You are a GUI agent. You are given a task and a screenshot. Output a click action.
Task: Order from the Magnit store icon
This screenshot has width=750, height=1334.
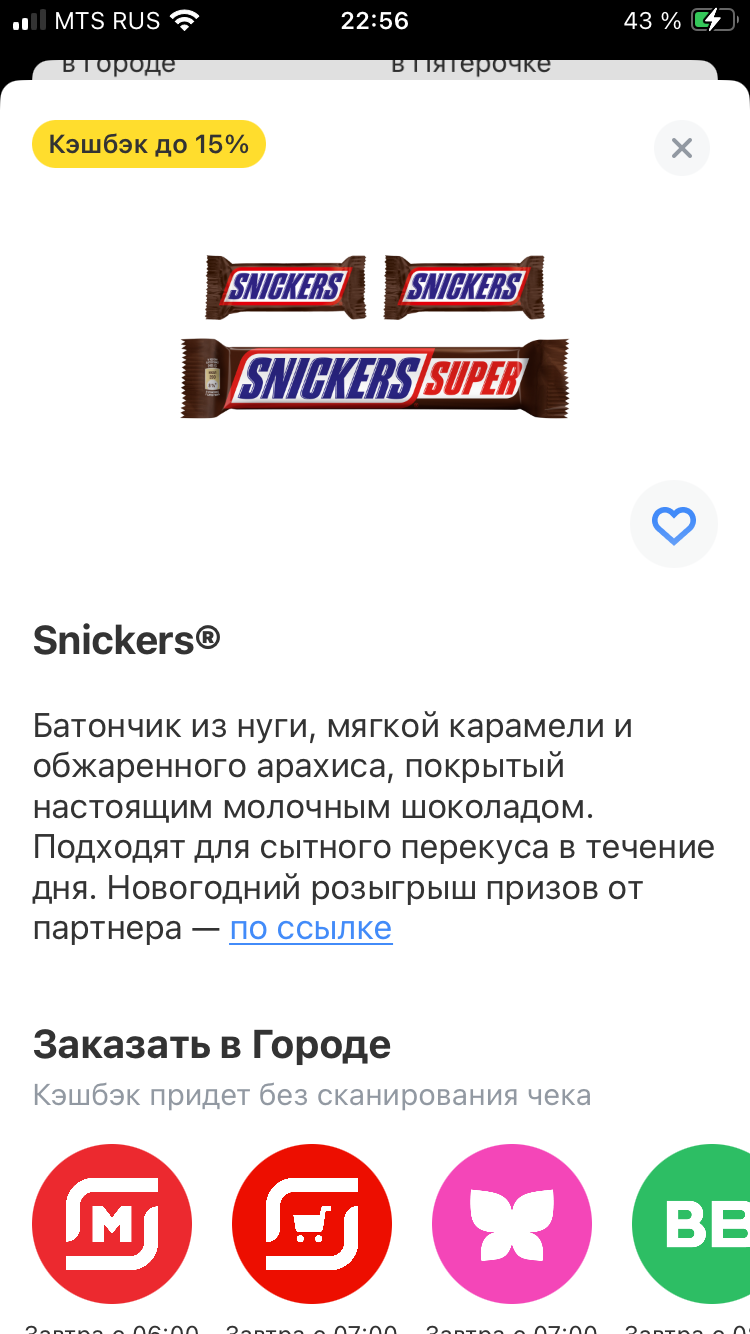pos(112,1224)
